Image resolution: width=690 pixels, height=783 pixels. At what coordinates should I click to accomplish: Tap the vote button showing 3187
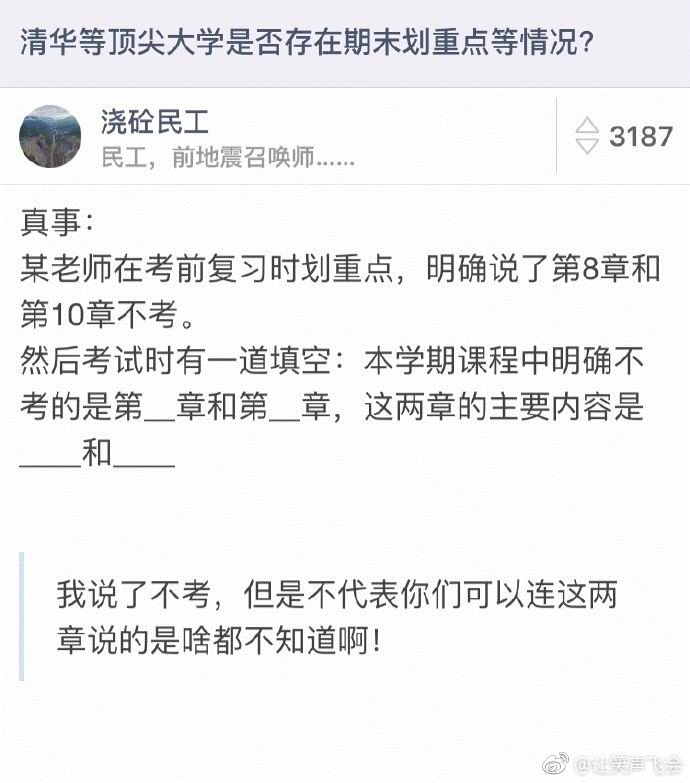tap(625, 136)
